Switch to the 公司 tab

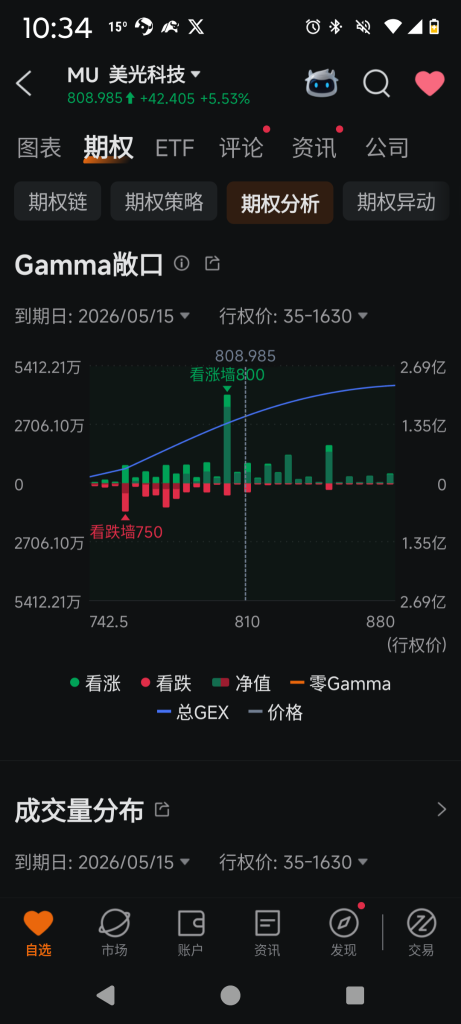(x=387, y=148)
